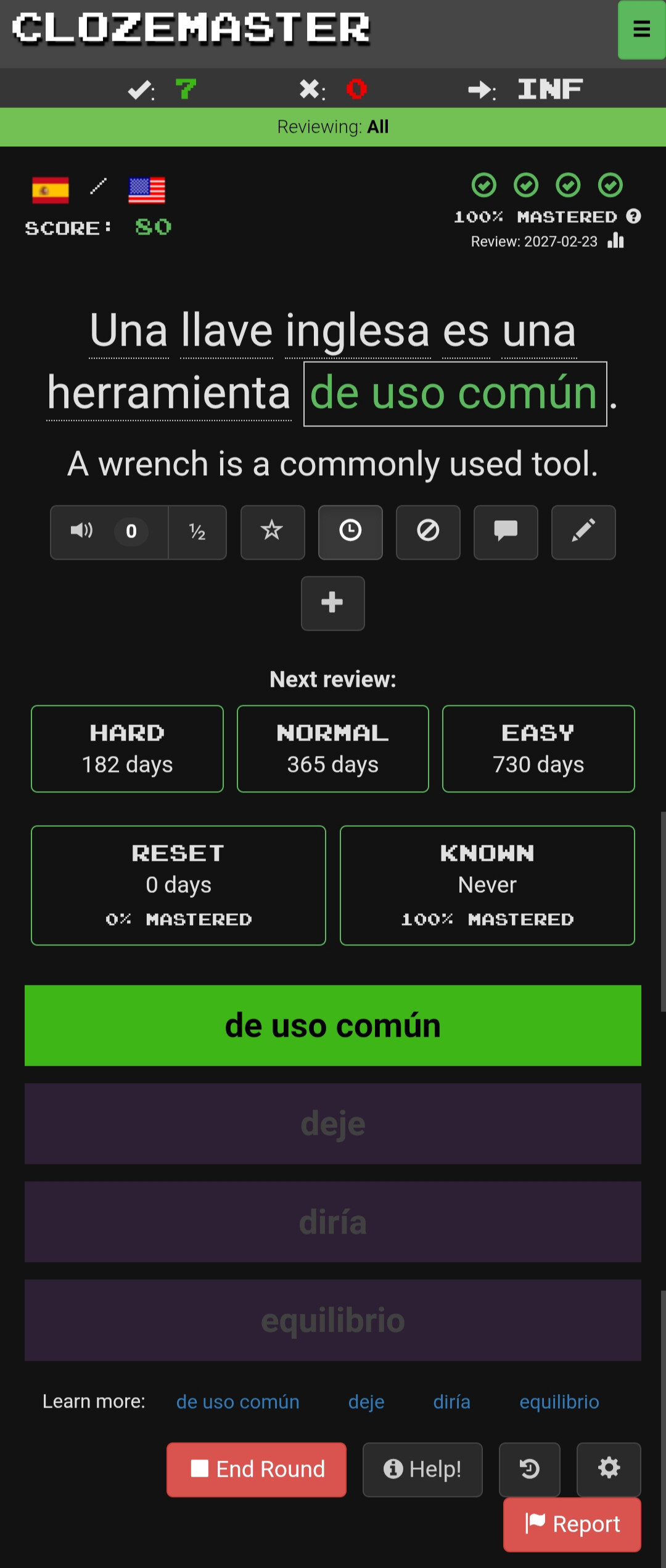Mark sentence as Known
The width and height of the screenshot is (666, 1568).
(x=487, y=884)
